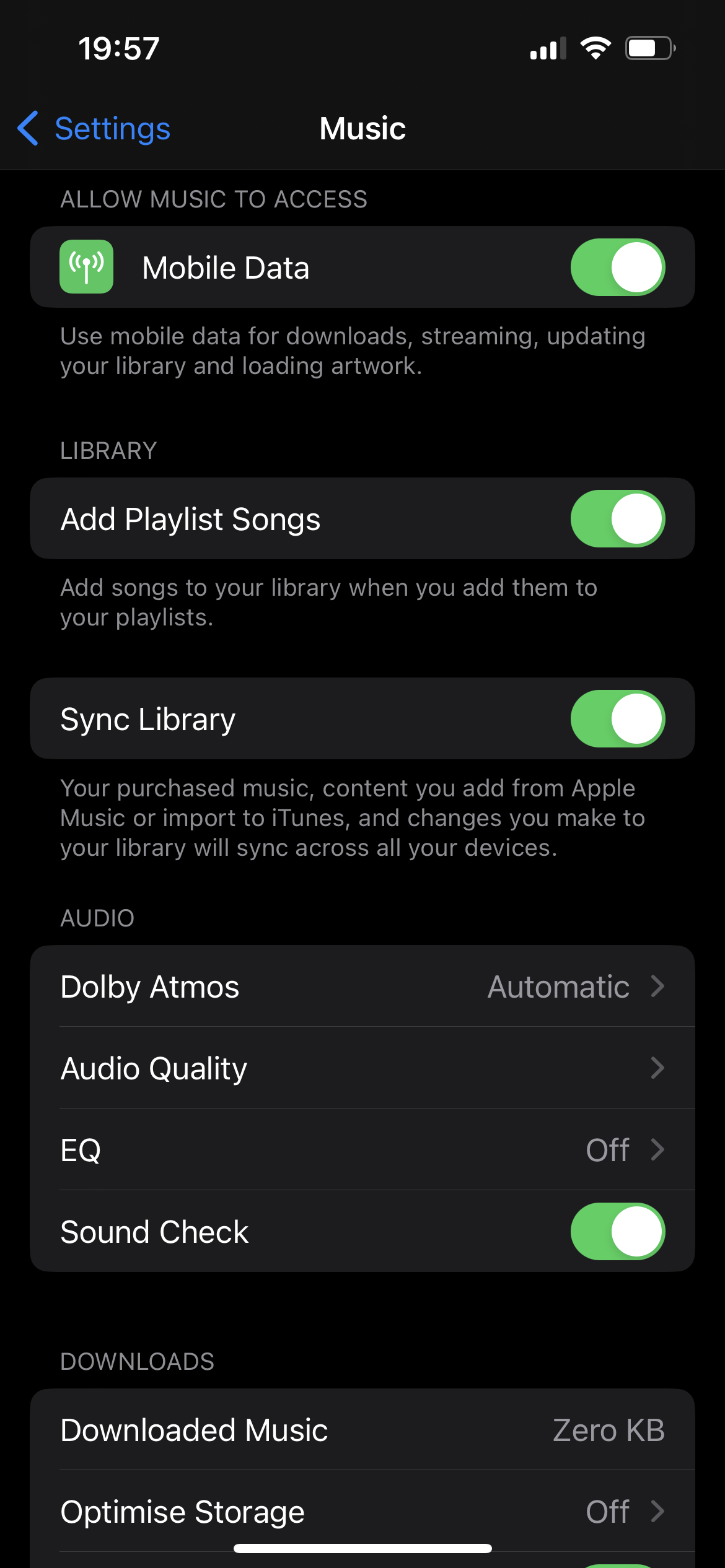
Task: Open the EQ settings
Action: tap(362, 1150)
